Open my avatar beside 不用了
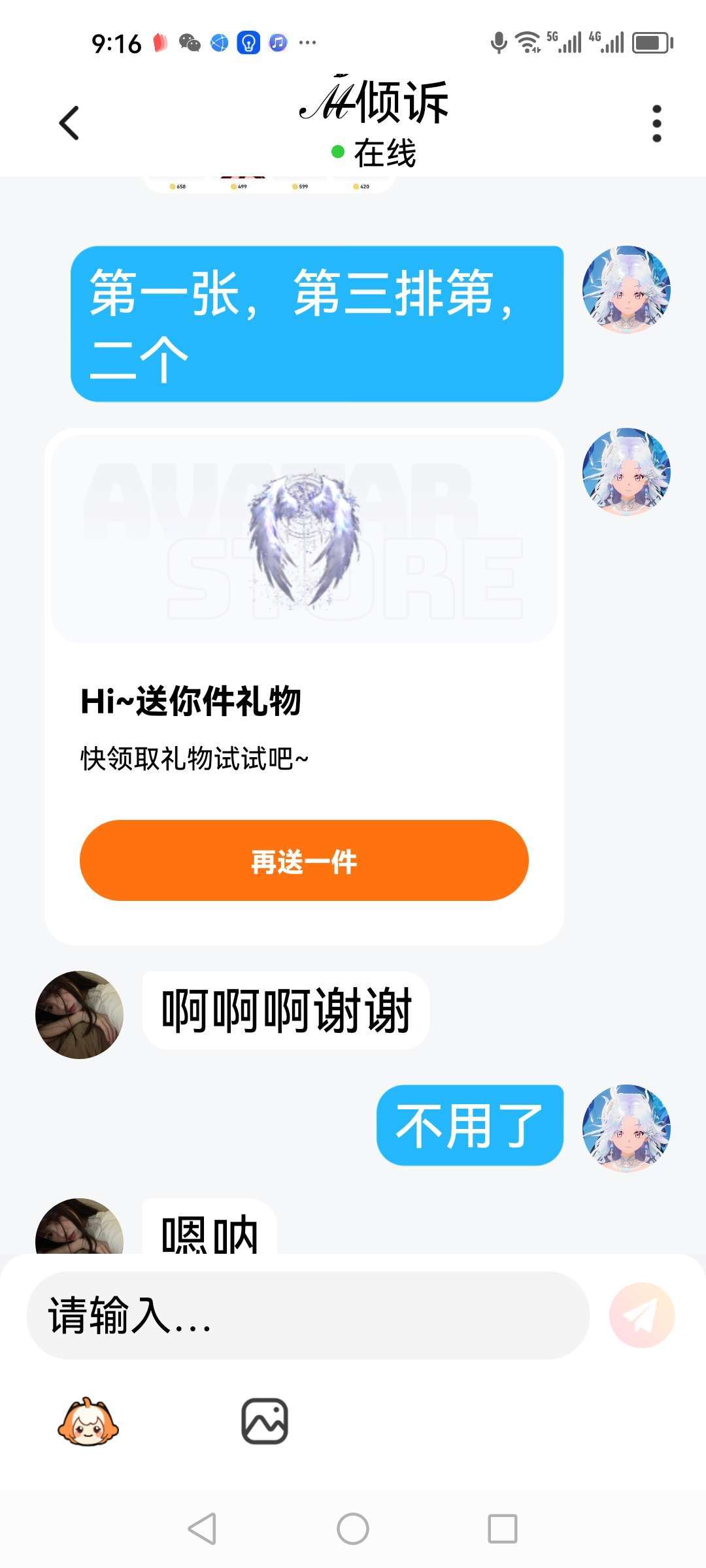Image resolution: width=706 pixels, height=1568 pixels. 626,1128
